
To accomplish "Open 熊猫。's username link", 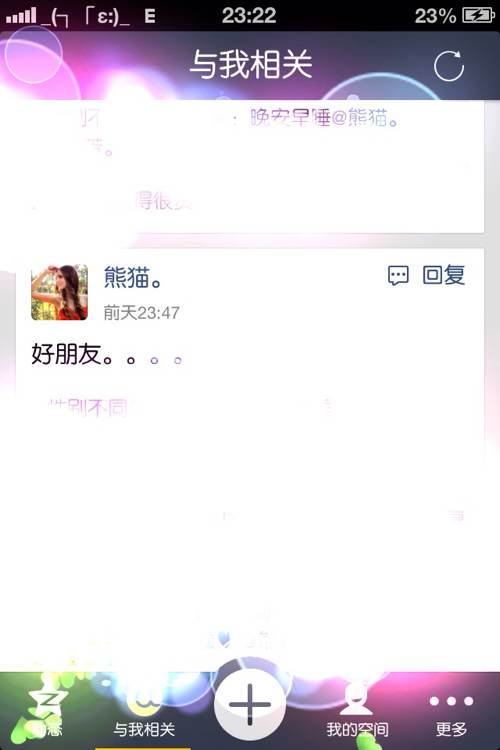I will click(x=133, y=277).
